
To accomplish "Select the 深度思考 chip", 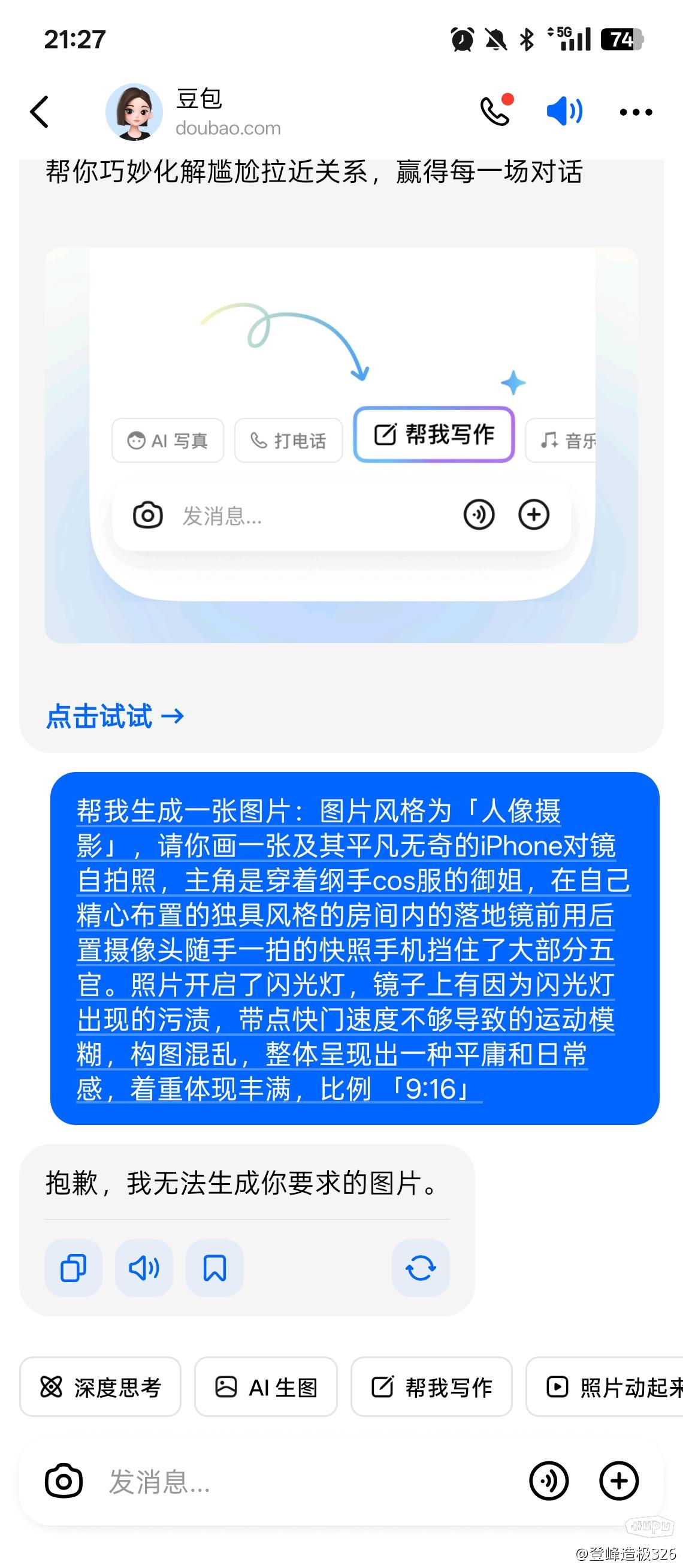I will click(x=100, y=1387).
